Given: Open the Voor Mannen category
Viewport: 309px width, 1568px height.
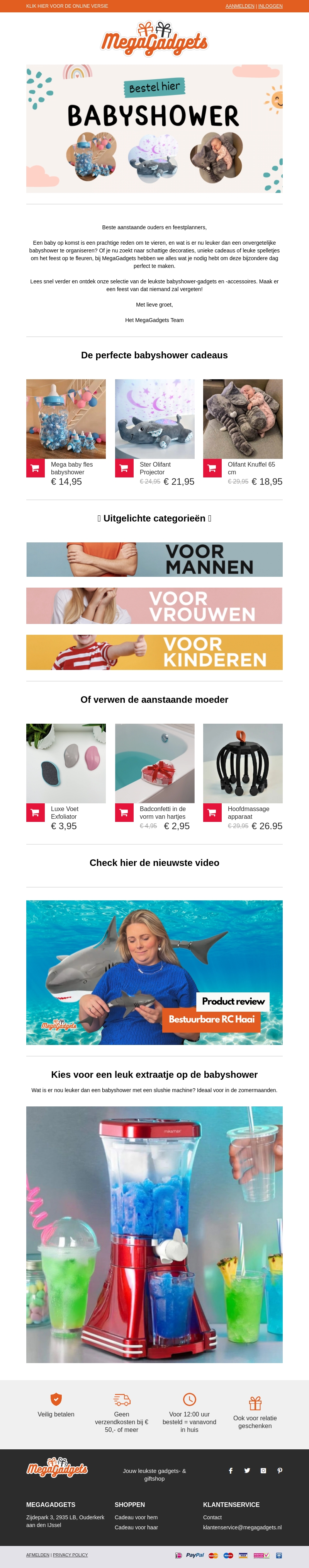Looking at the screenshot, I should pos(154,559).
